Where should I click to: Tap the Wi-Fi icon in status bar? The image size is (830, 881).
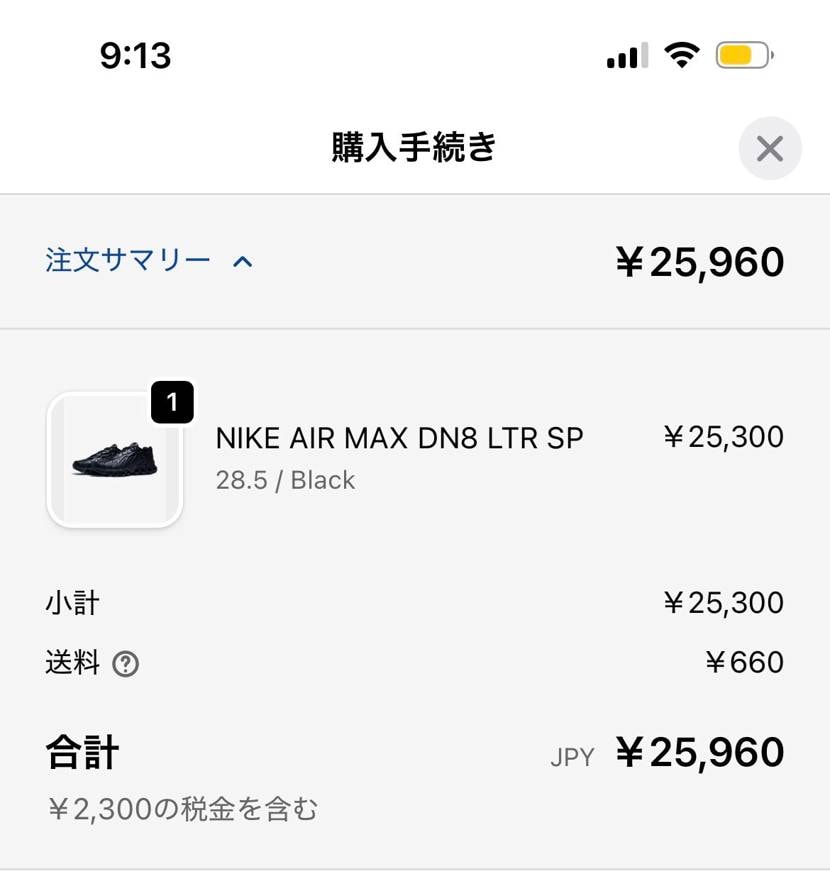(x=681, y=56)
